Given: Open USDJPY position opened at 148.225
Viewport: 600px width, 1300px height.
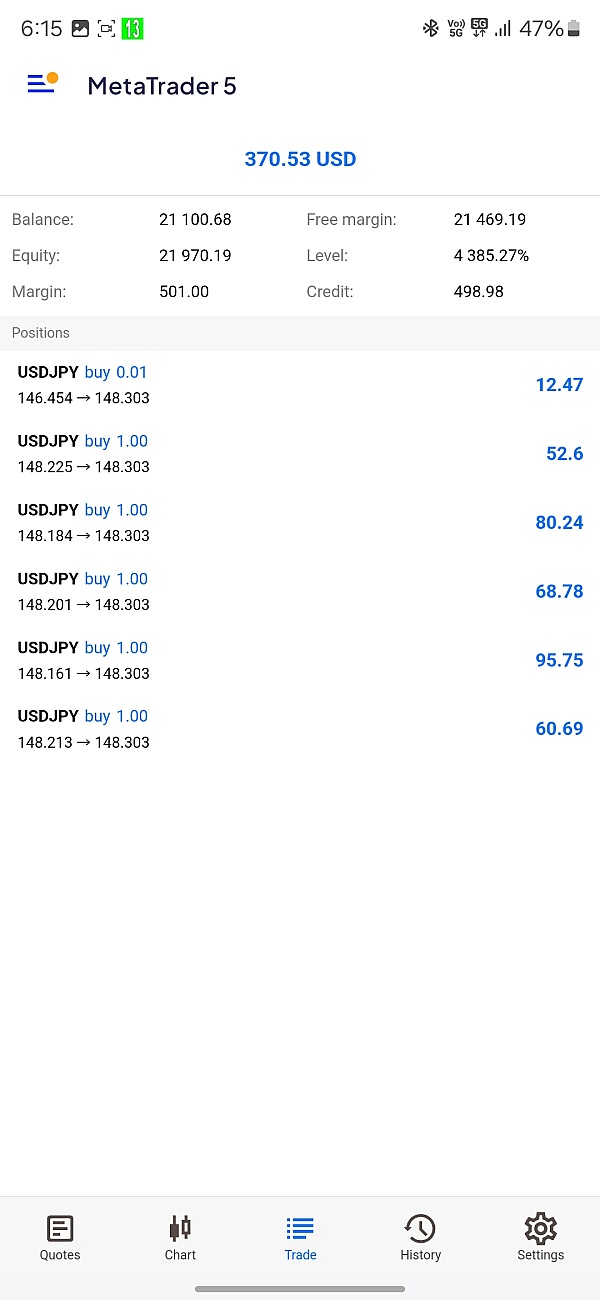Looking at the screenshot, I should 300,454.
